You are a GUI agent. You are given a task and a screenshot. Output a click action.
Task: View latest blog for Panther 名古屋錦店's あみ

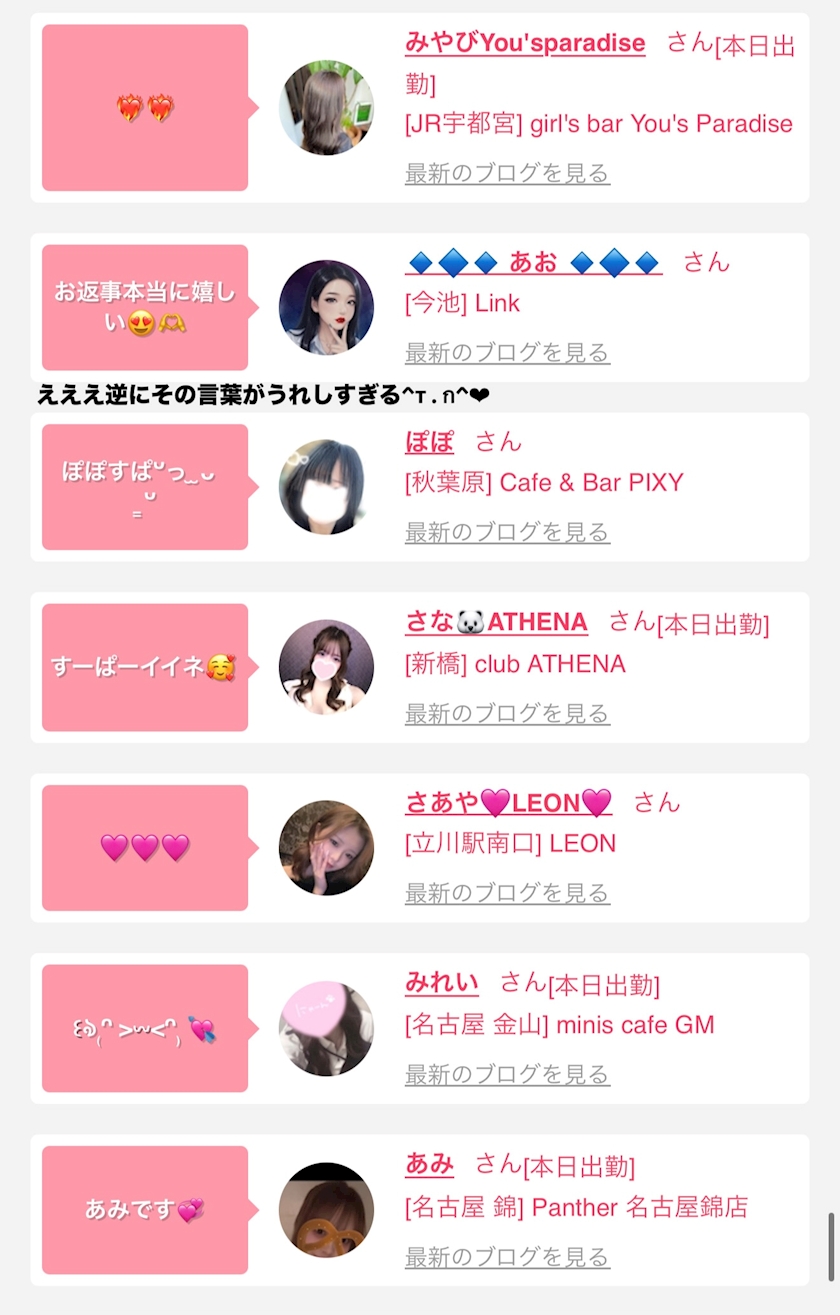(x=507, y=1256)
